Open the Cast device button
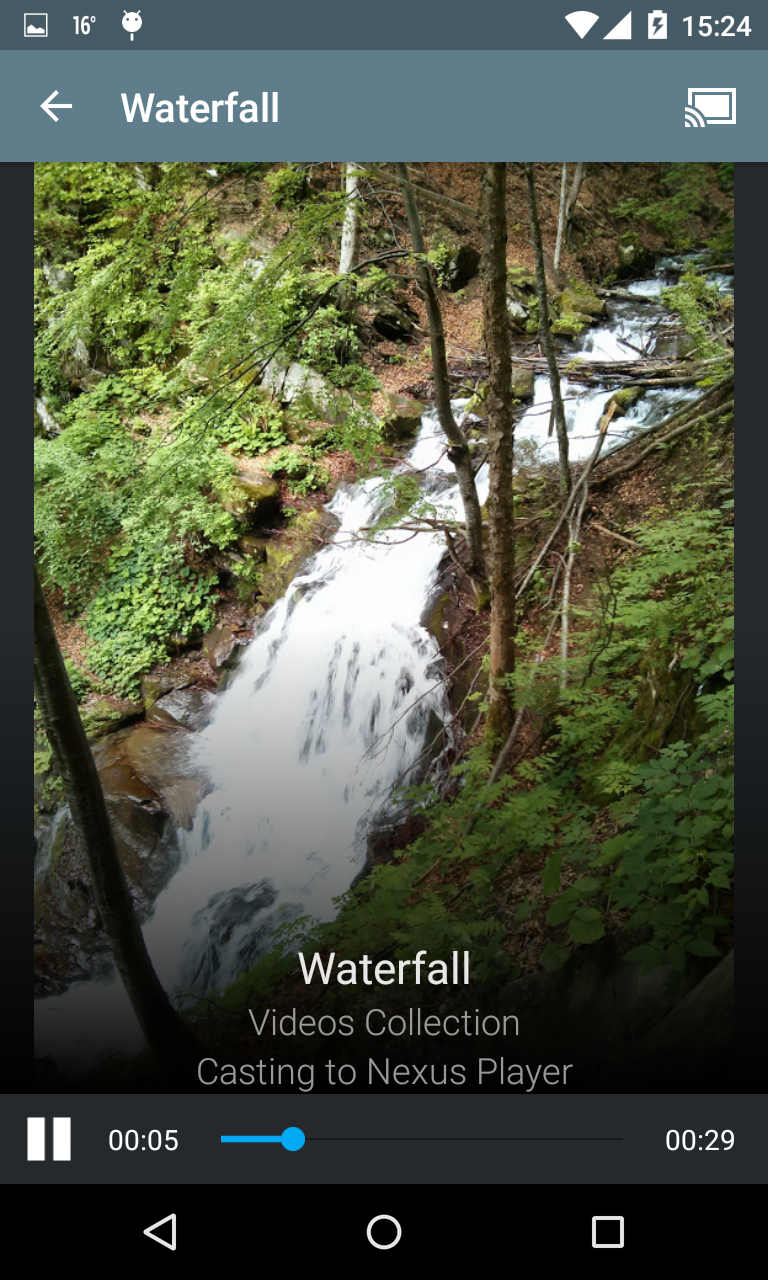Image resolution: width=768 pixels, height=1280 pixels. coord(710,107)
